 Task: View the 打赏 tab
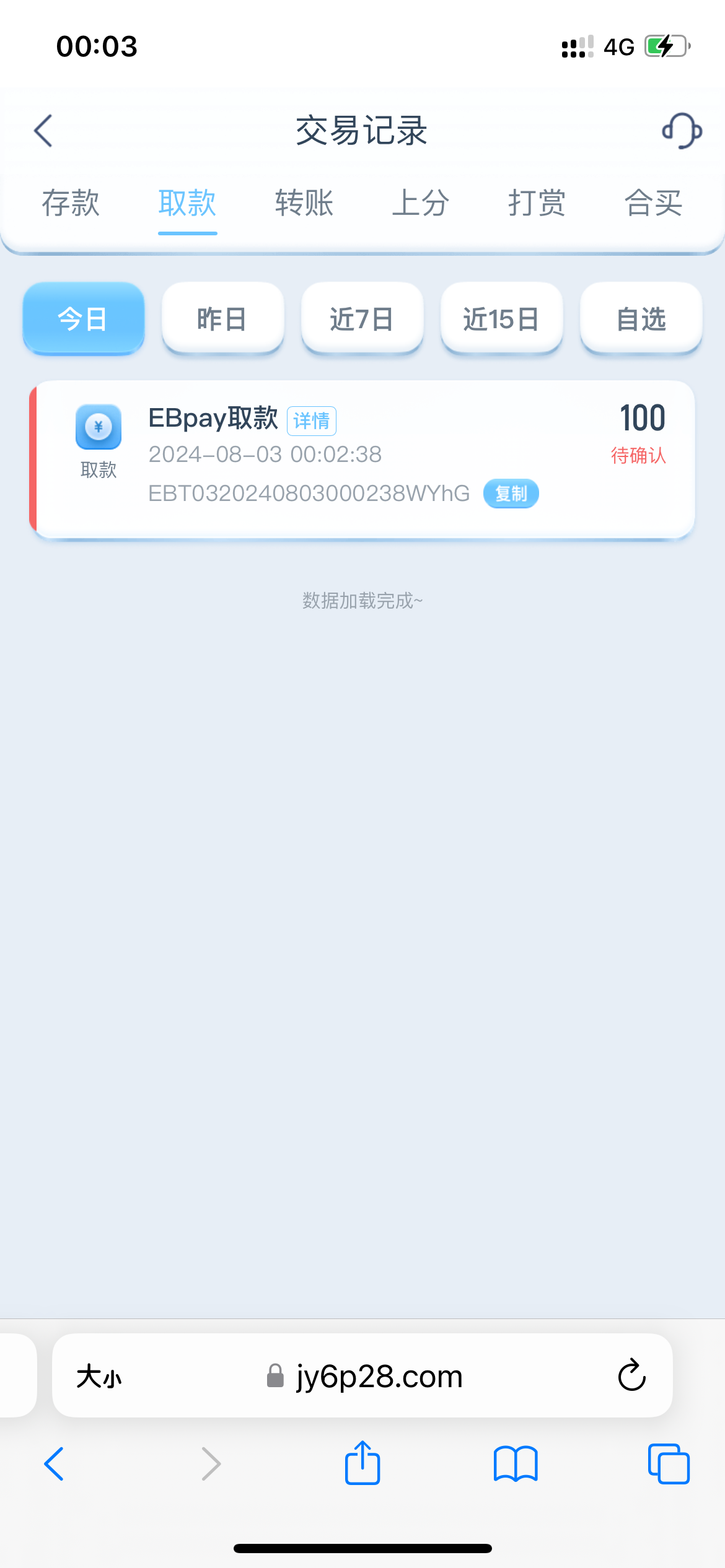[x=537, y=203]
